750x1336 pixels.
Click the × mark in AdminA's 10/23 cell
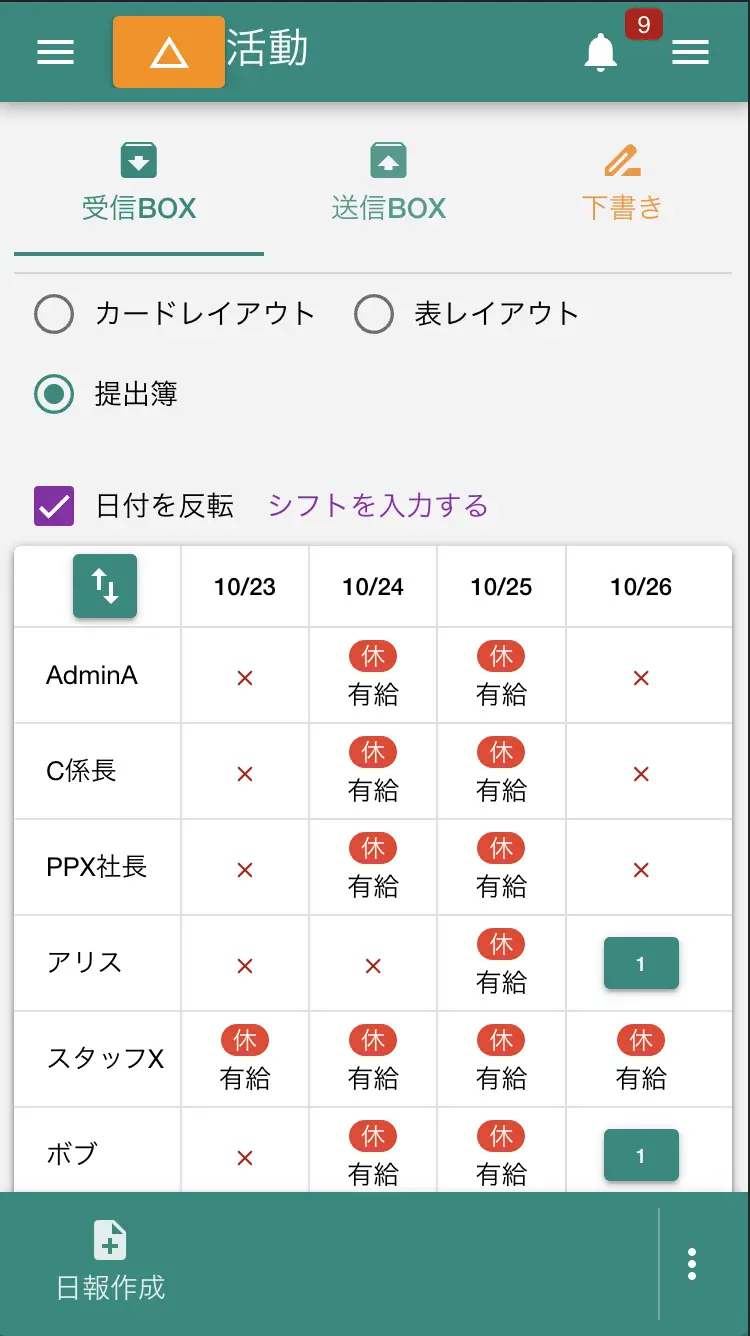pos(245,676)
